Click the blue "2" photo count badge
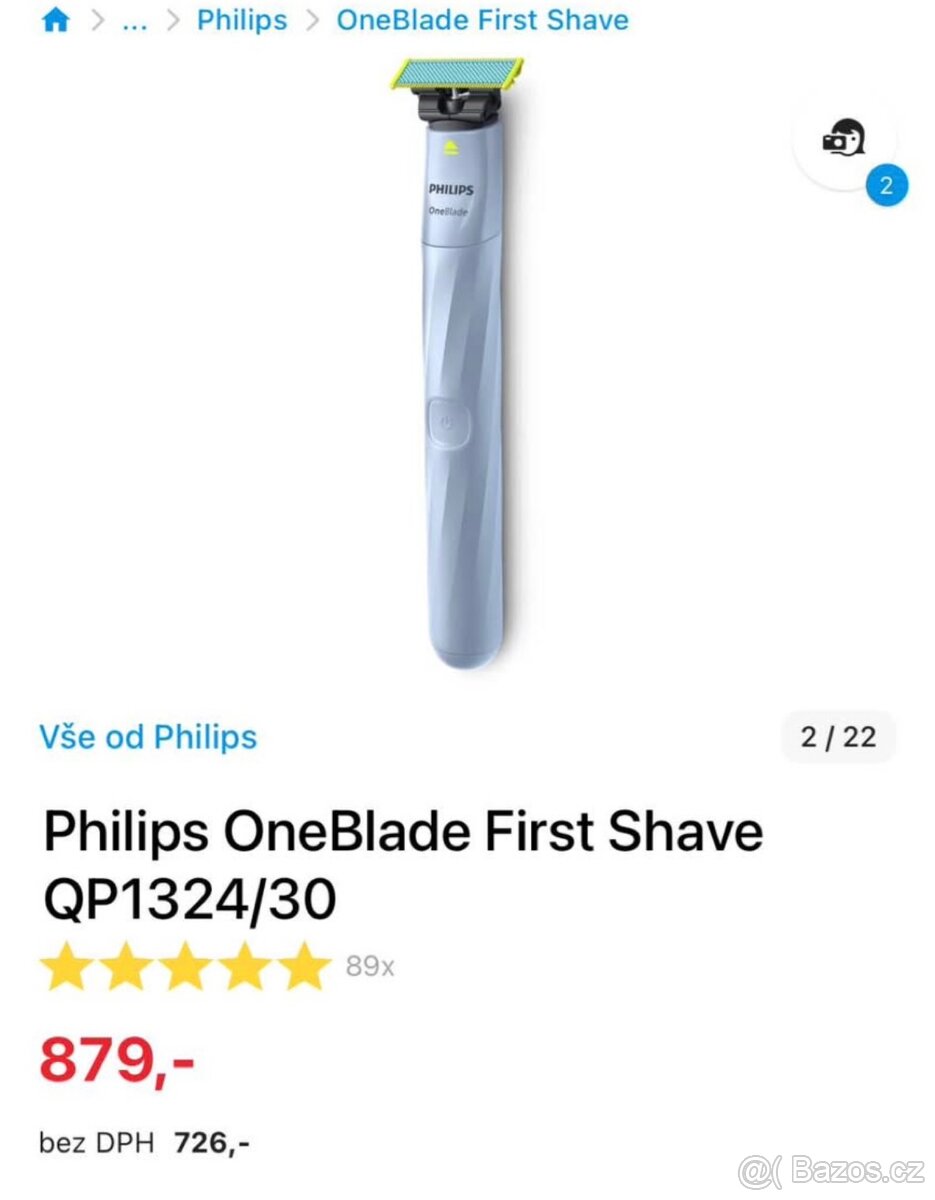Image resolution: width=935 pixels, height=1200 pixels. 887,184
